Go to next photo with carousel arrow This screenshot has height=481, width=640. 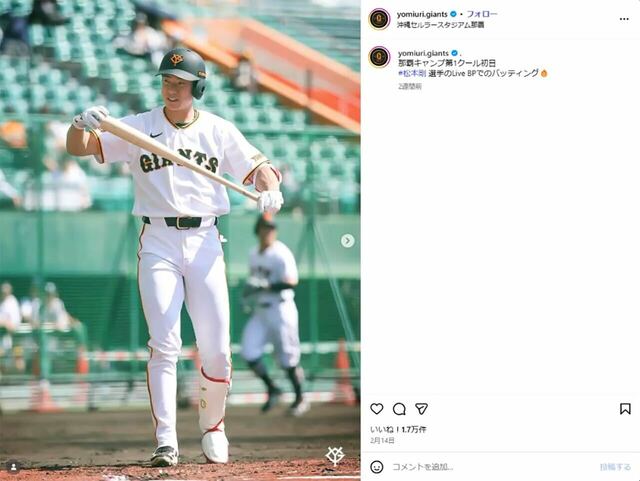click(347, 241)
